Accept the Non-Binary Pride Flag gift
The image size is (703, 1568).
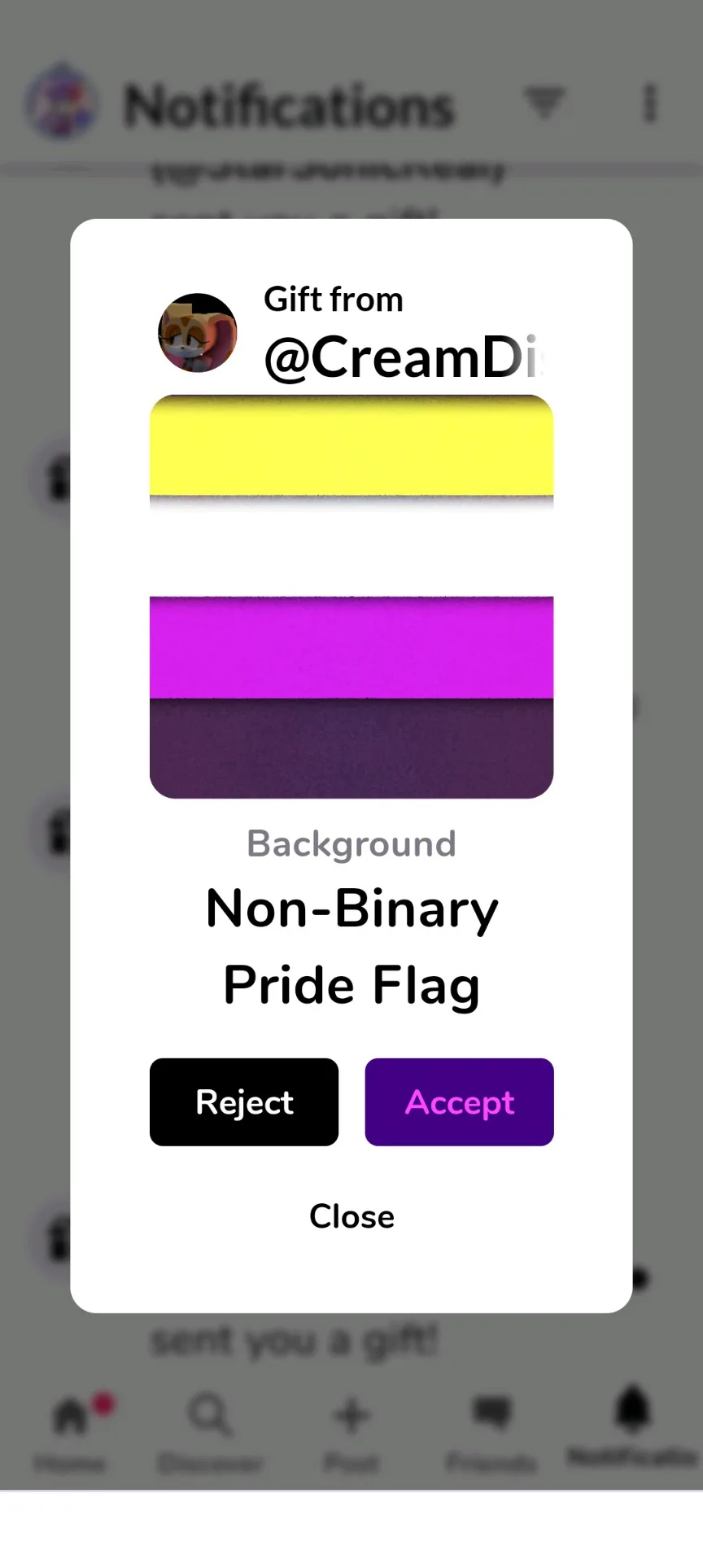pos(459,1102)
